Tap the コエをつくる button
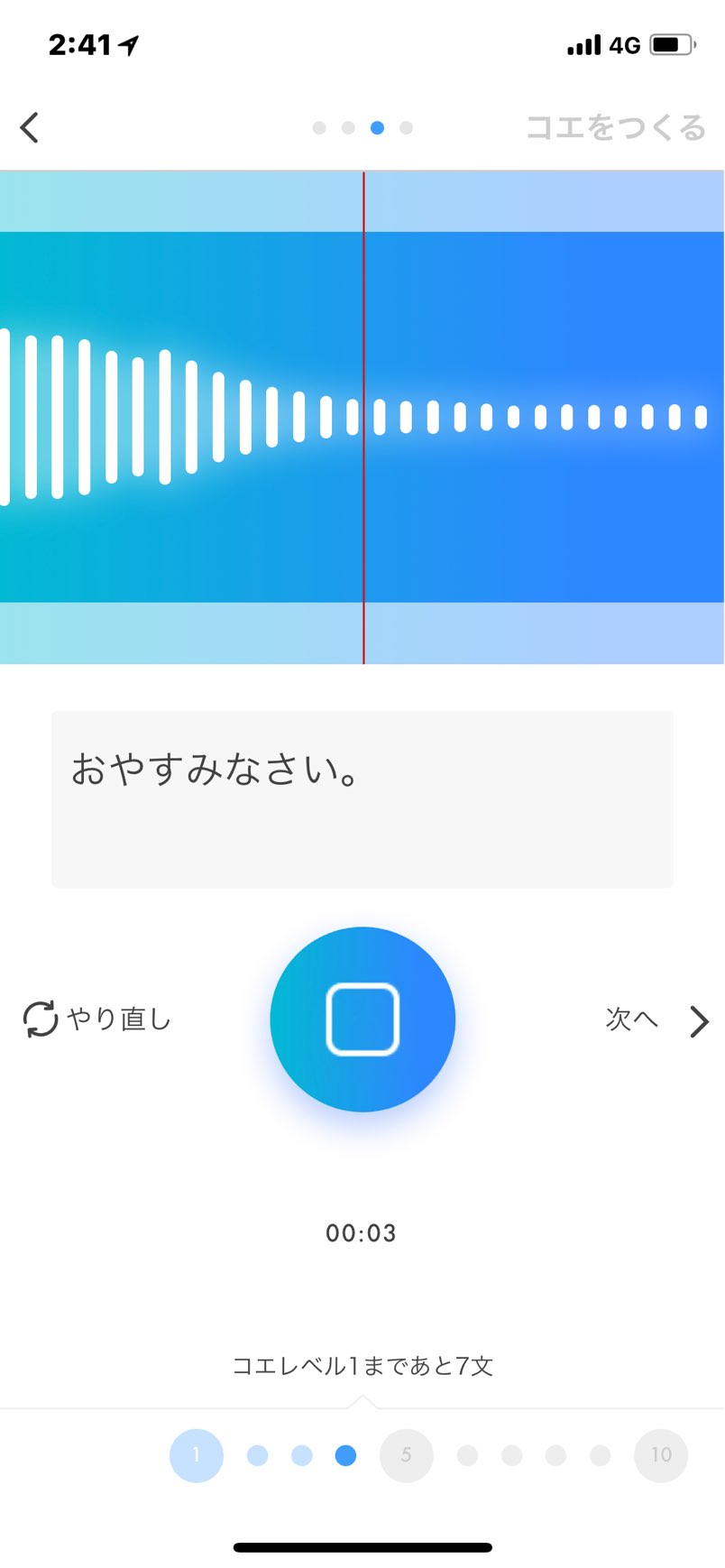This screenshot has height=1568, width=725. (x=616, y=127)
